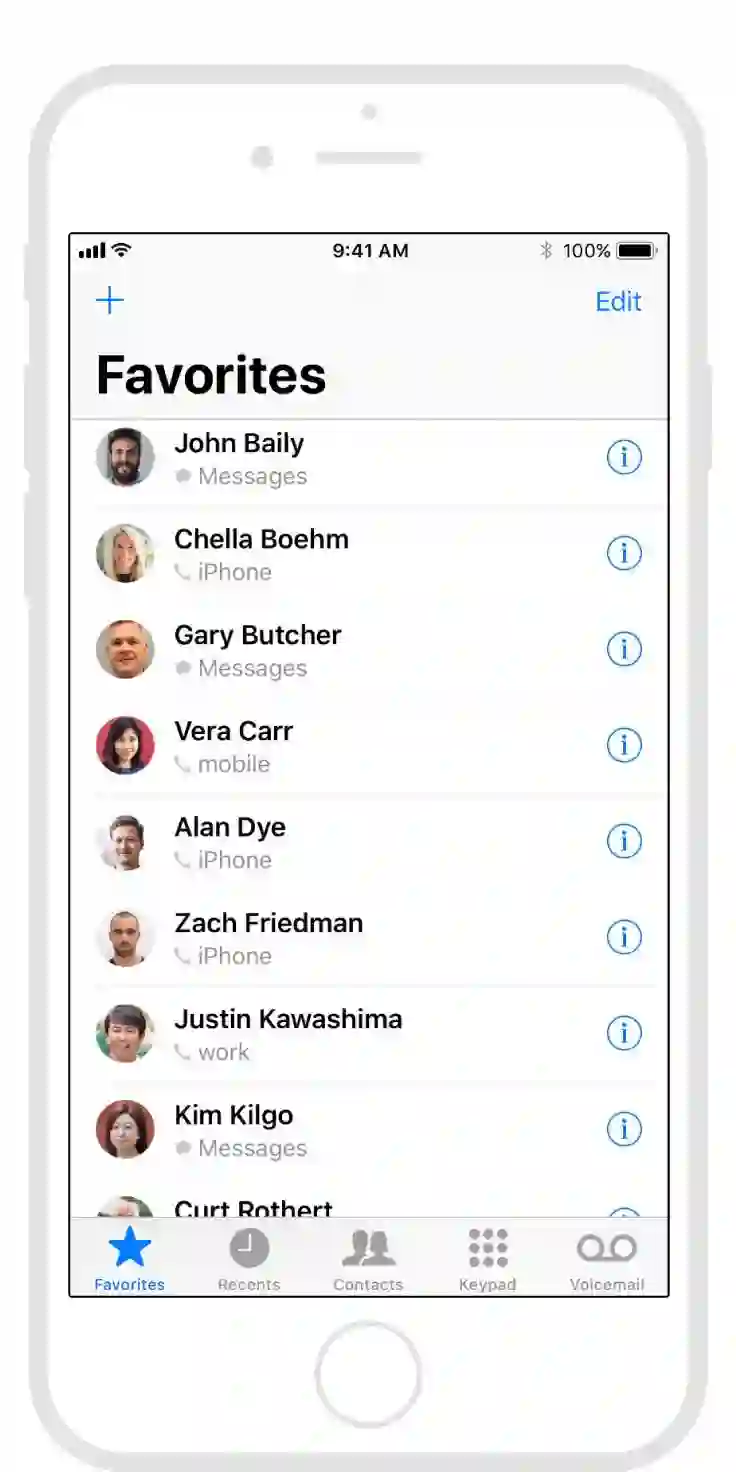Go to the Contacts tab
Image resolution: width=736 pixels, height=1472 pixels.
[368, 1259]
